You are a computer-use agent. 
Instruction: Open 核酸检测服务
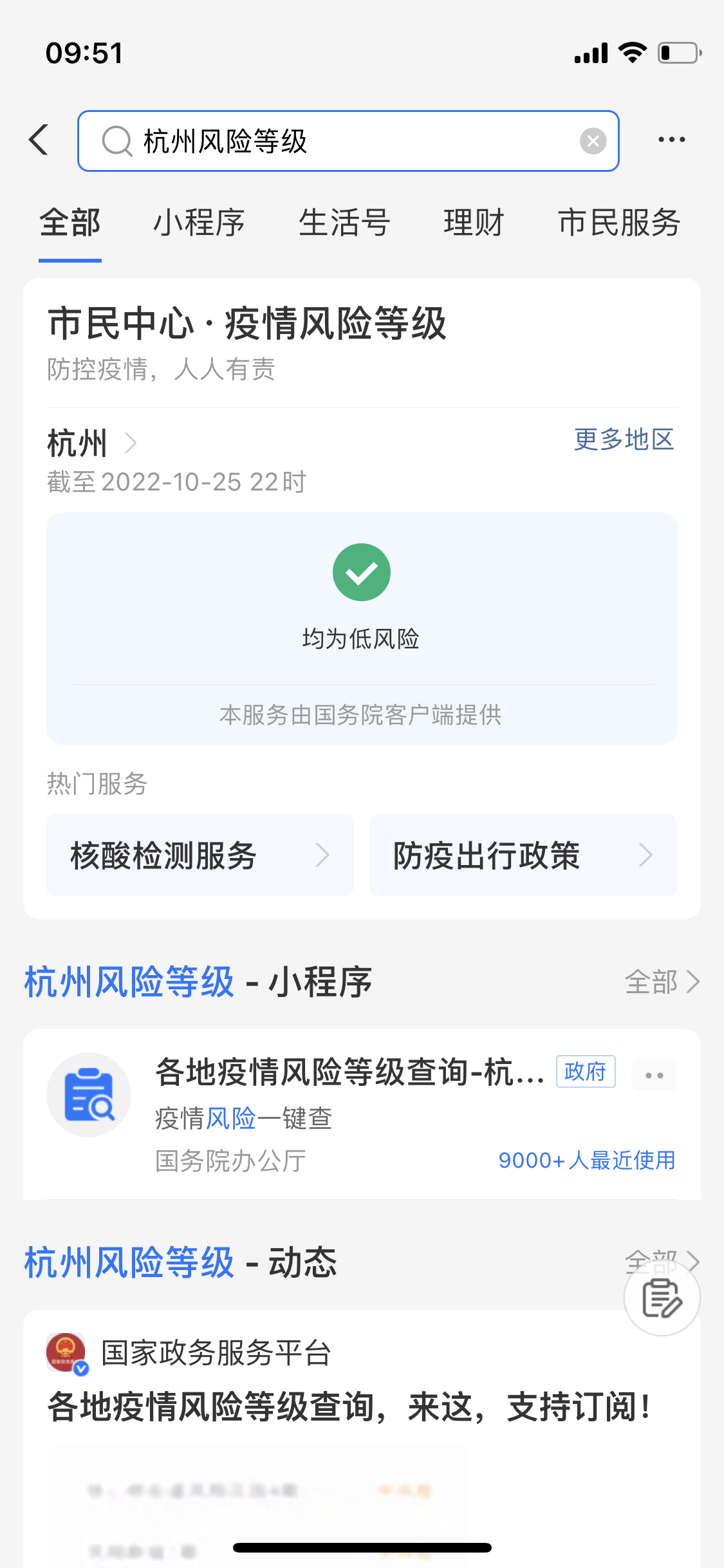pos(200,855)
